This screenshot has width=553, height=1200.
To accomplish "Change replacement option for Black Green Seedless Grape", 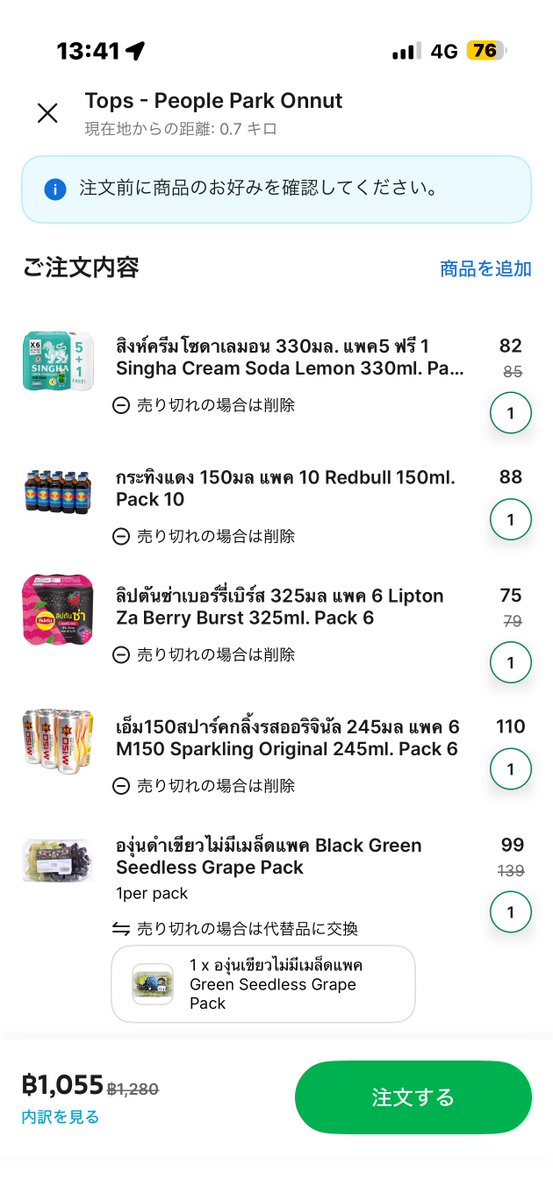I will click(x=235, y=928).
